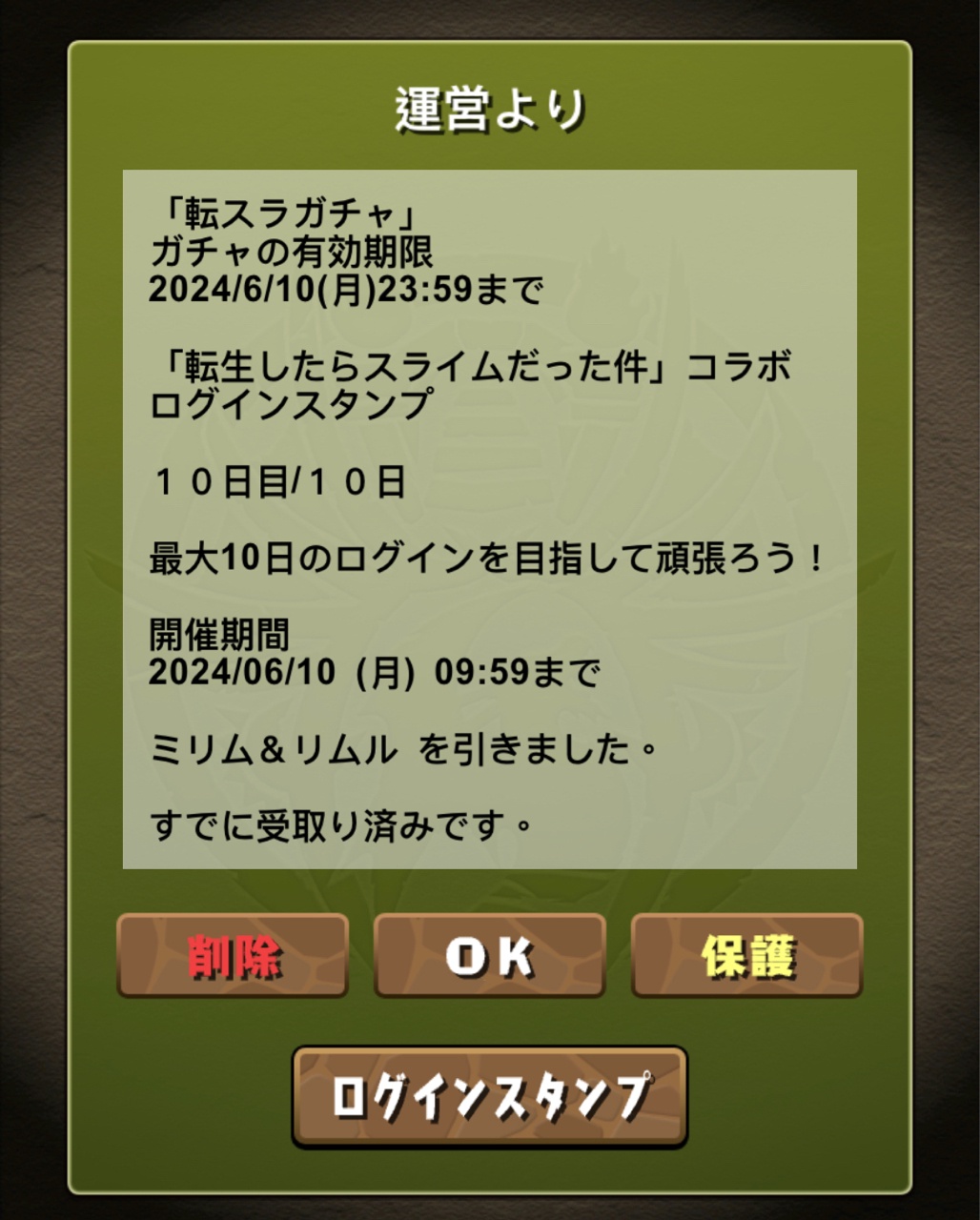The height and width of the screenshot is (1220, 980).
Task: Protect this mail with the 保護 button
Action: click(746, 956)
